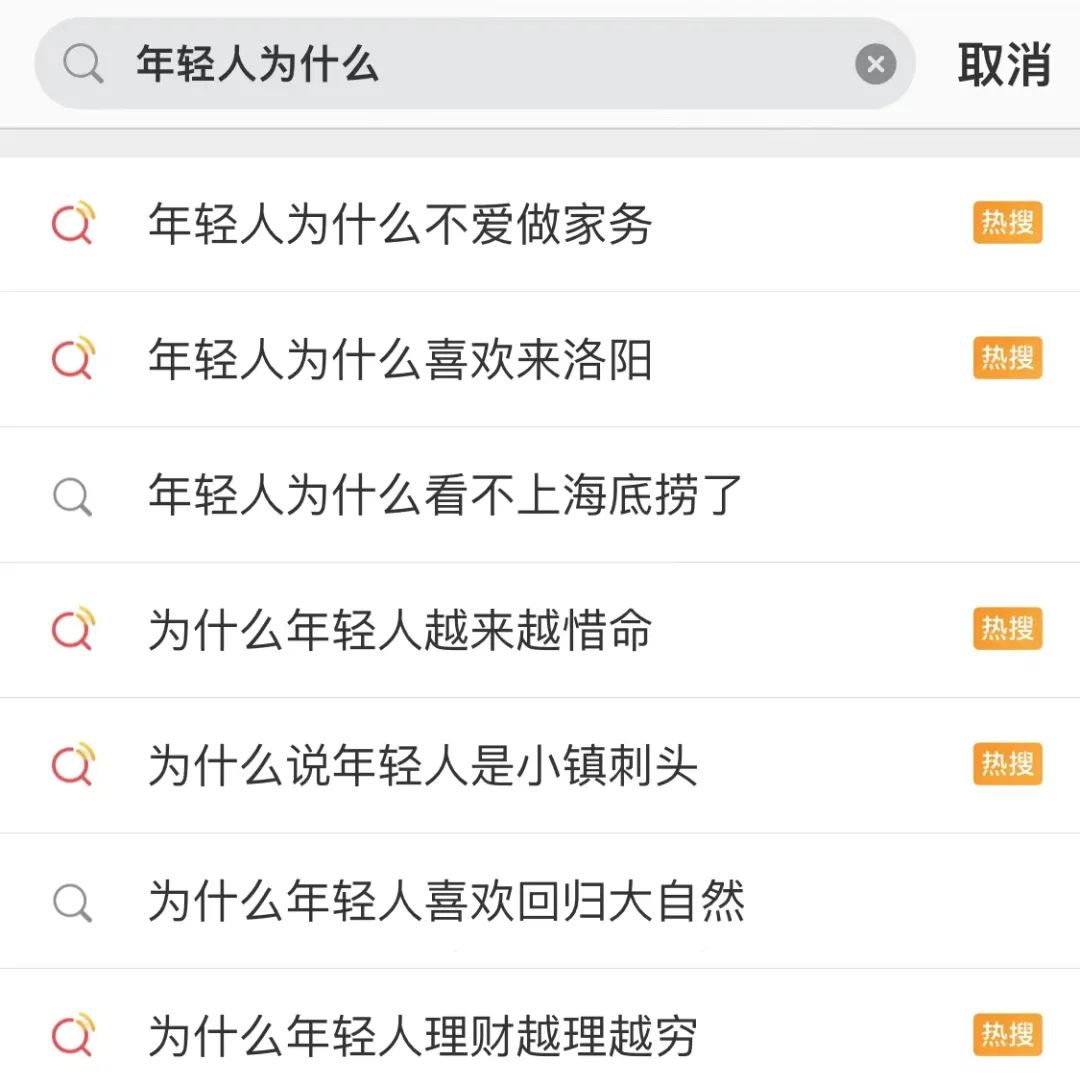Select suggestion 为什么年轻人越来越惜命
The image size is (1080, 1084).
tap(400, 630)
